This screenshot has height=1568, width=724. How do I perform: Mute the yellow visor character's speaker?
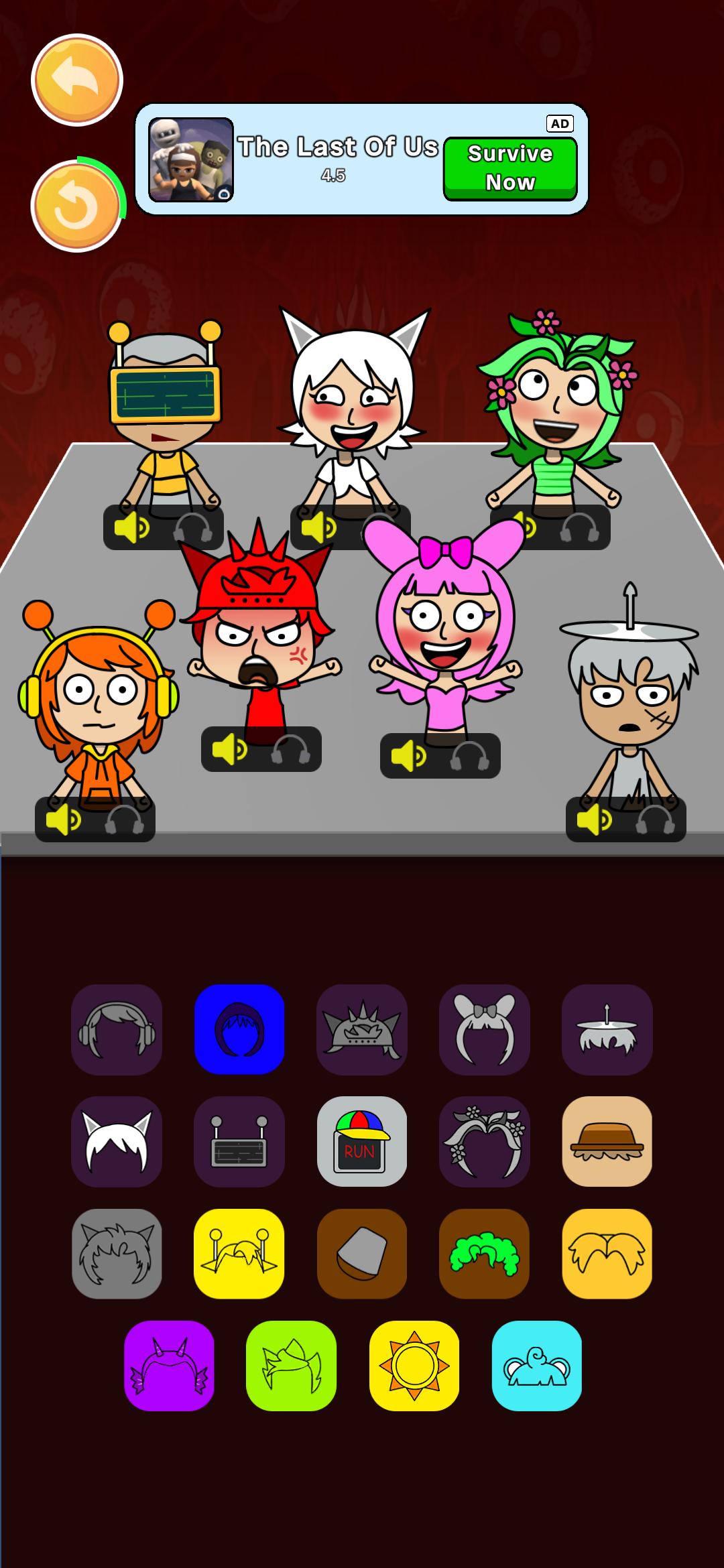tap(131, 528)
